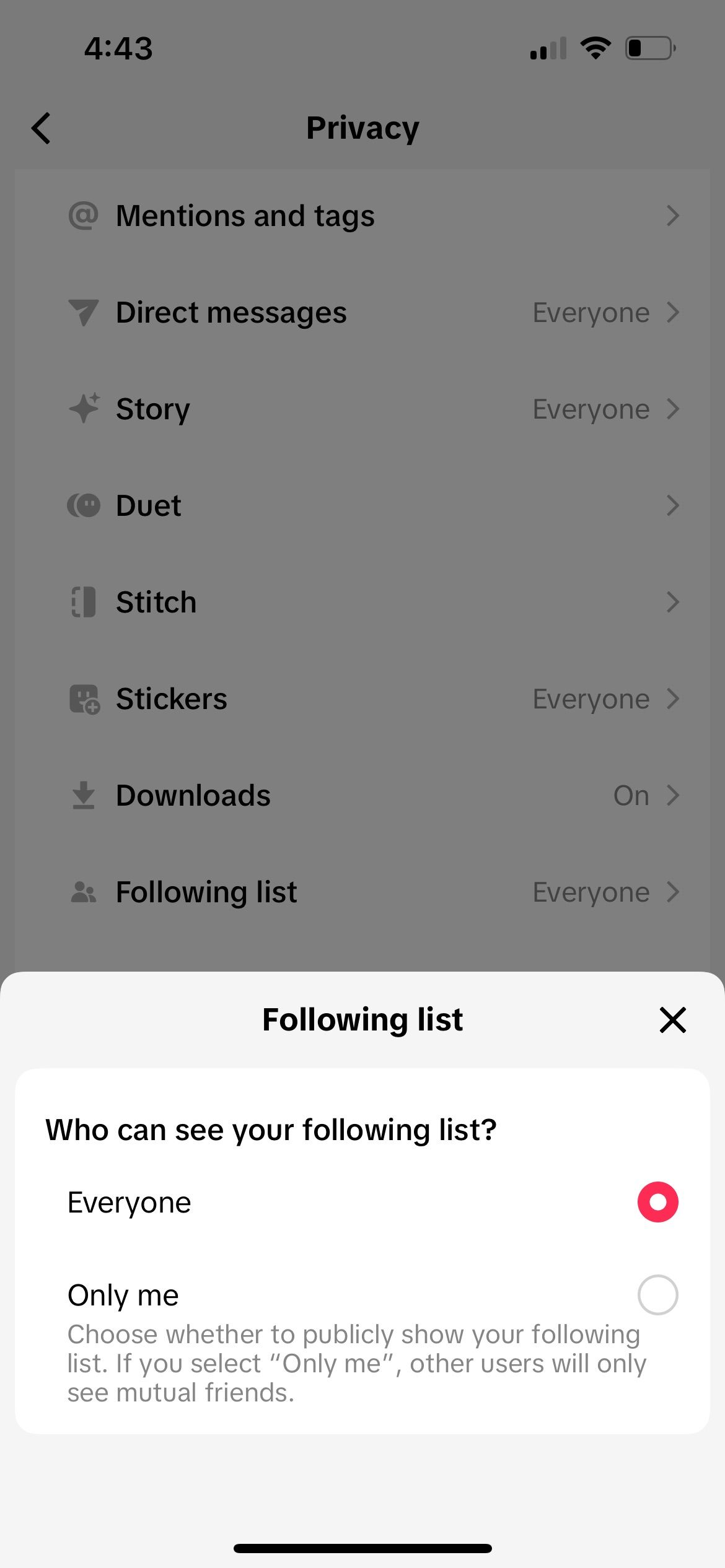Click the Stitch icon

point(85,601)
